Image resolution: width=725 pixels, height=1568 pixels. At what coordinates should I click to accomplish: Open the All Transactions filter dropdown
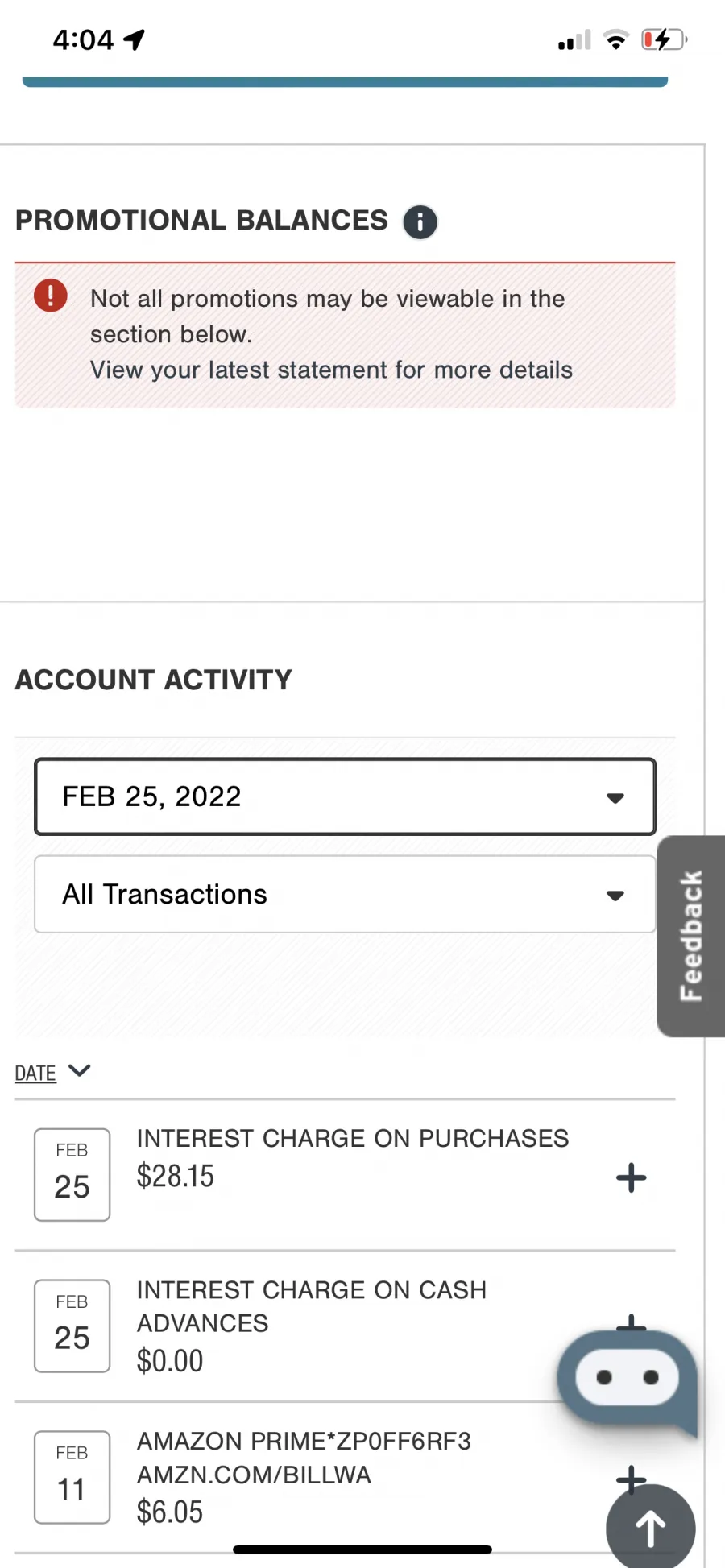(x=345, y=894)
